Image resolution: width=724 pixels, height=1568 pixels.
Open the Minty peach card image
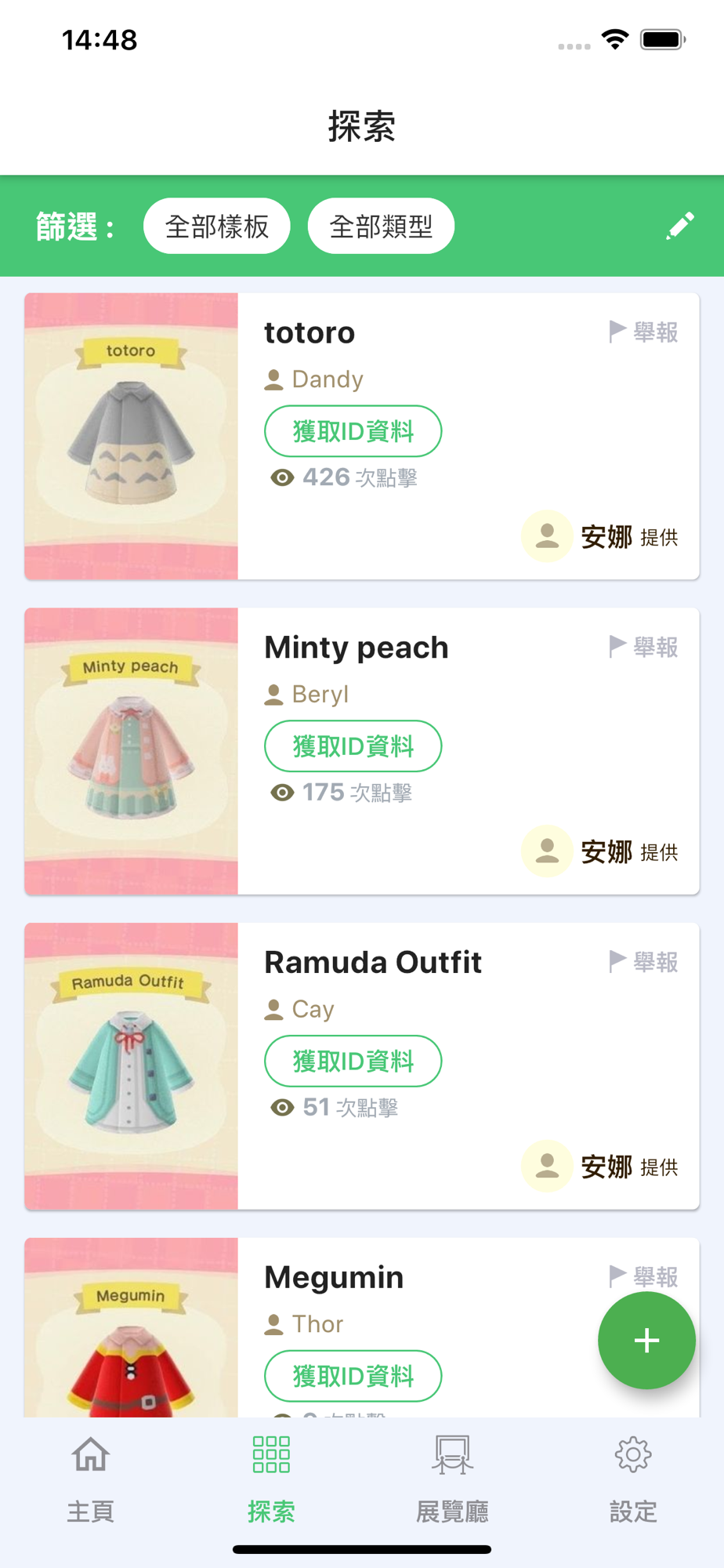[x=131, y=751]
